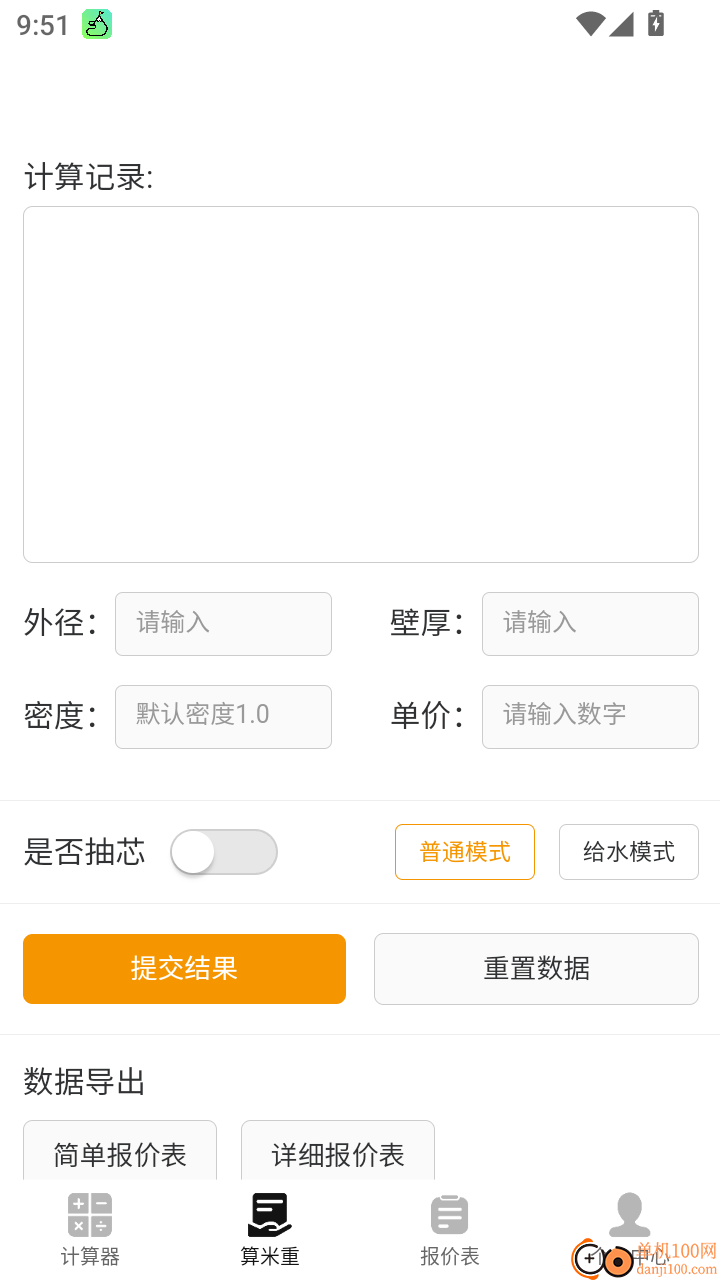Select 普通模式 mode

point(464,851)
